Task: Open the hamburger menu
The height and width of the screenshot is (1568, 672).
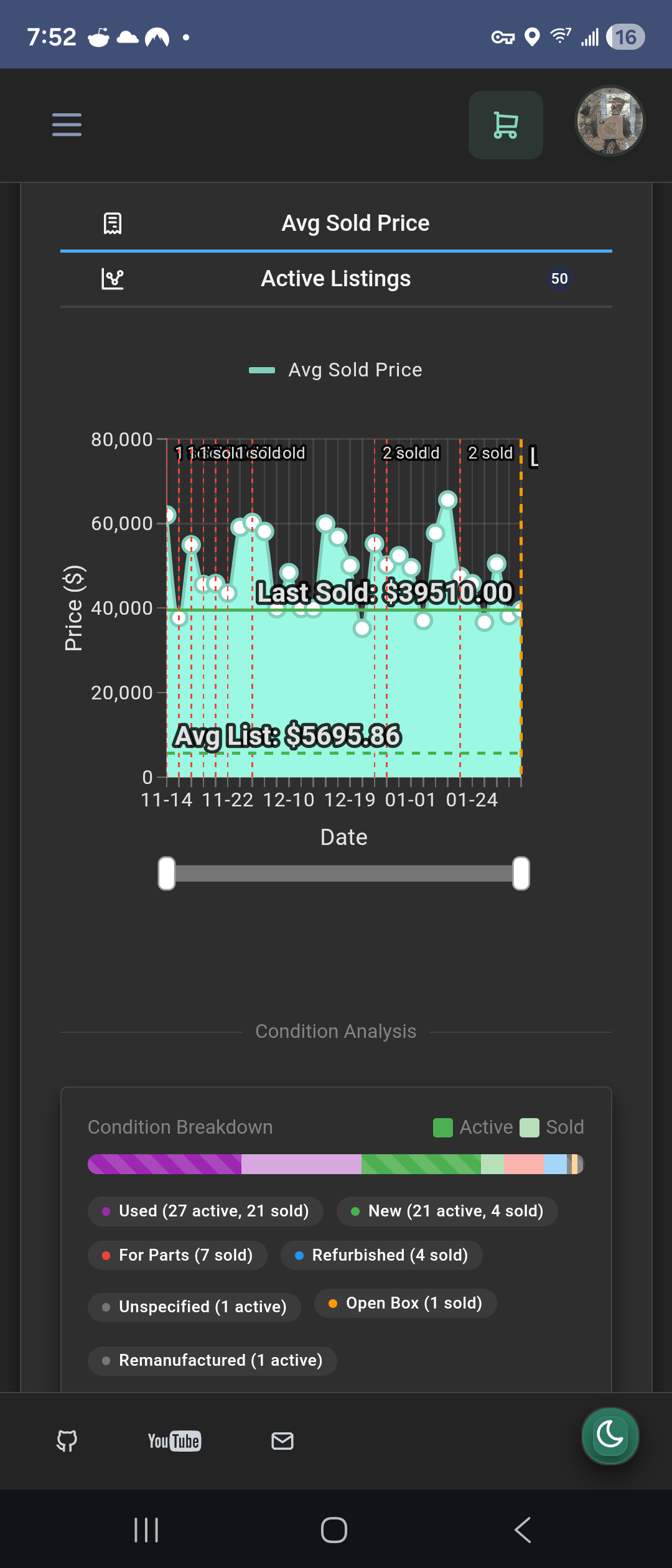Action: [x=67, y=124]
